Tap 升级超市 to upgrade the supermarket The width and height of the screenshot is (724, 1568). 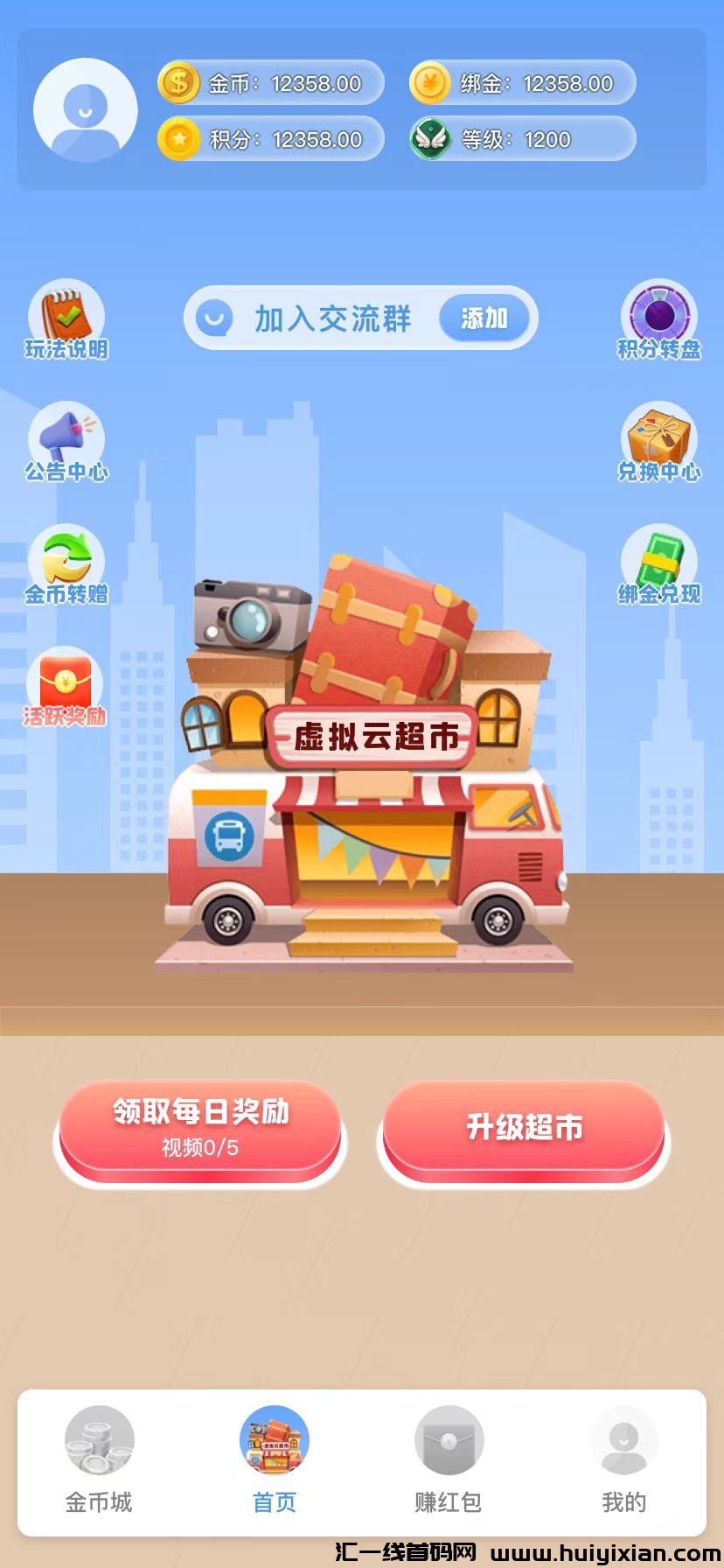click(x=524, y=1129)
